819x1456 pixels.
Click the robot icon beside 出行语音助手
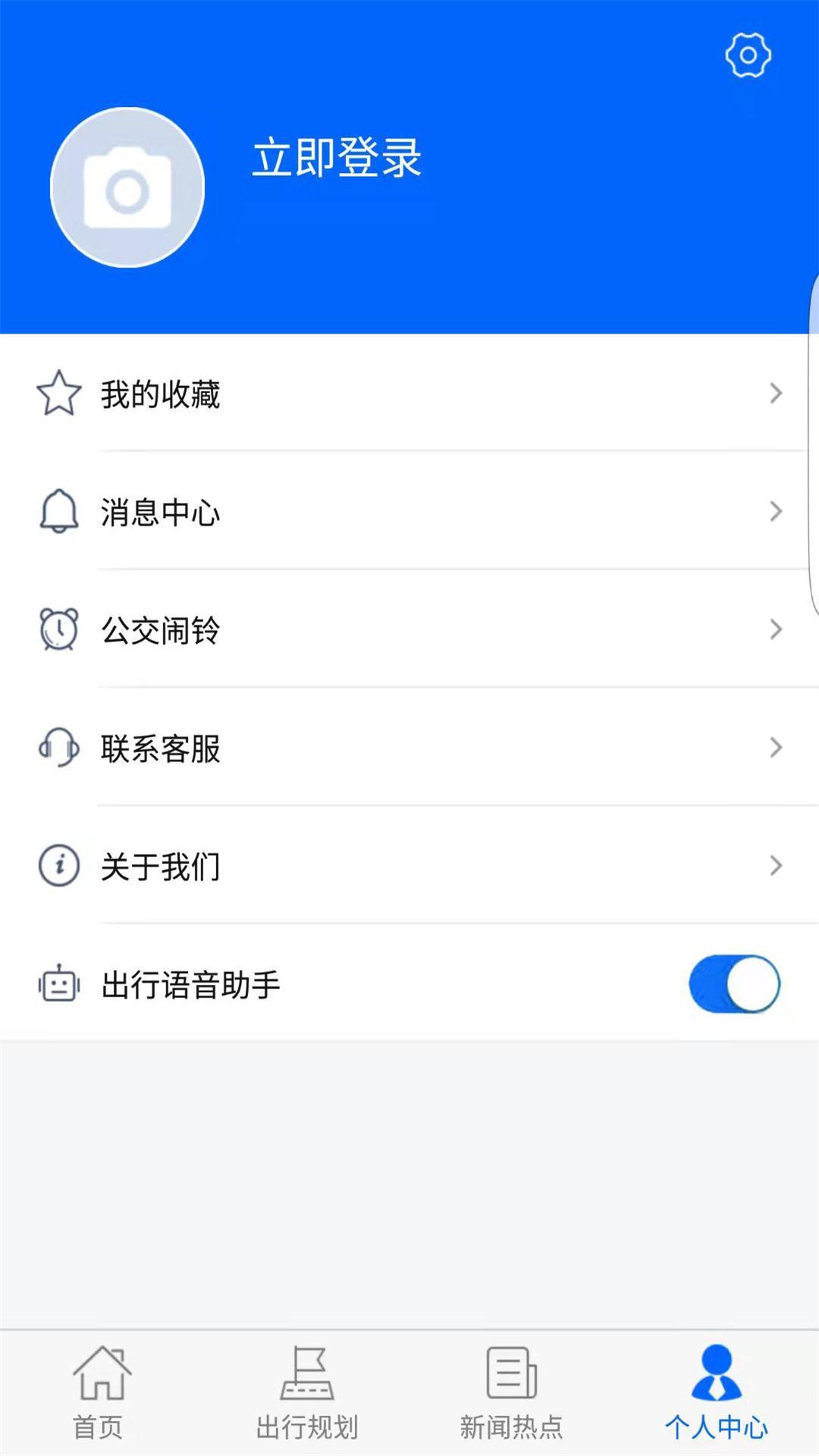pyautogui.click(x=58, y=986)
